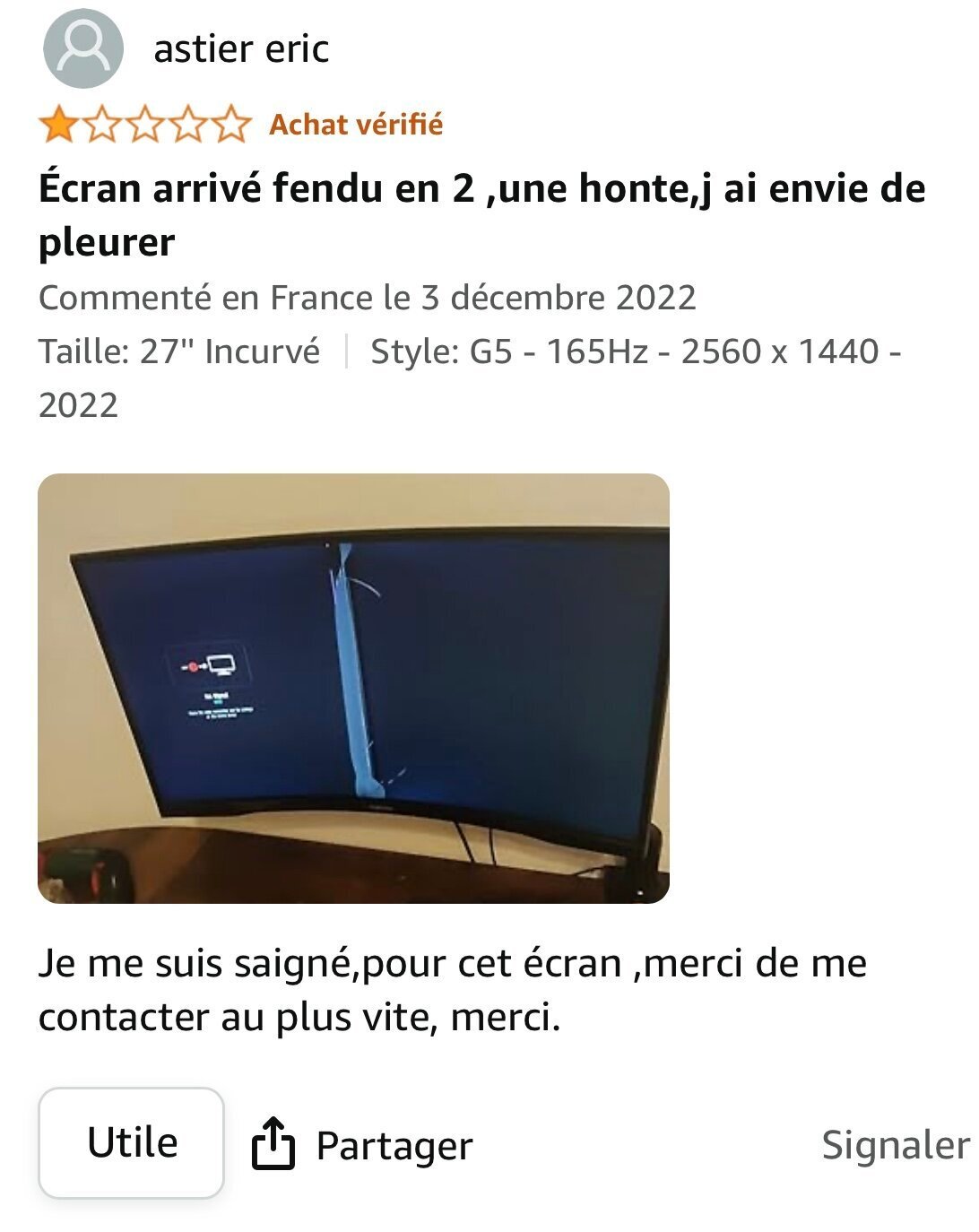Enlarge the cracked monitor review photo
The height and width of the screenshot is (1232, 979).
click(x=353, y=688)
